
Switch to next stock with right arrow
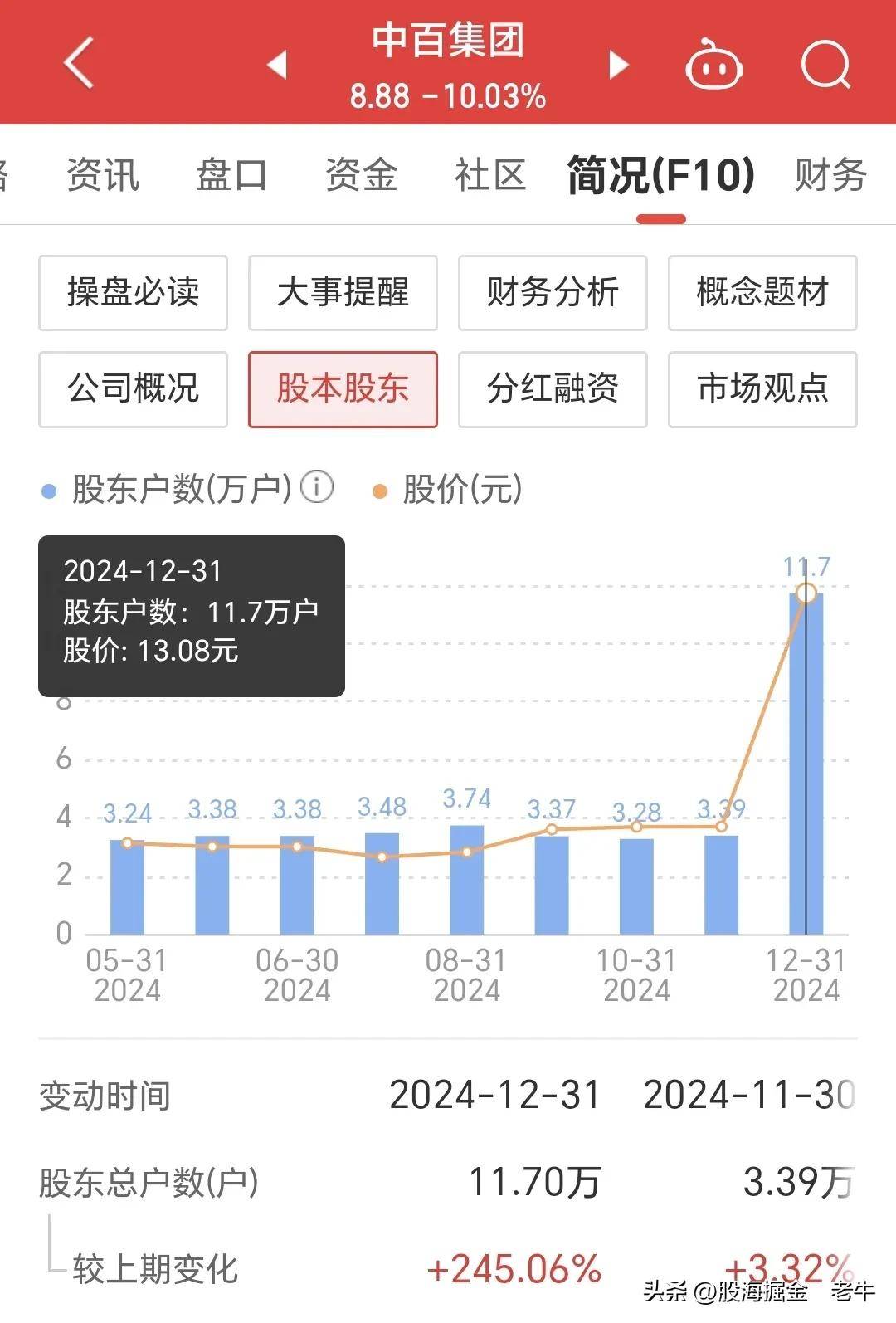[x=617, y=66]
